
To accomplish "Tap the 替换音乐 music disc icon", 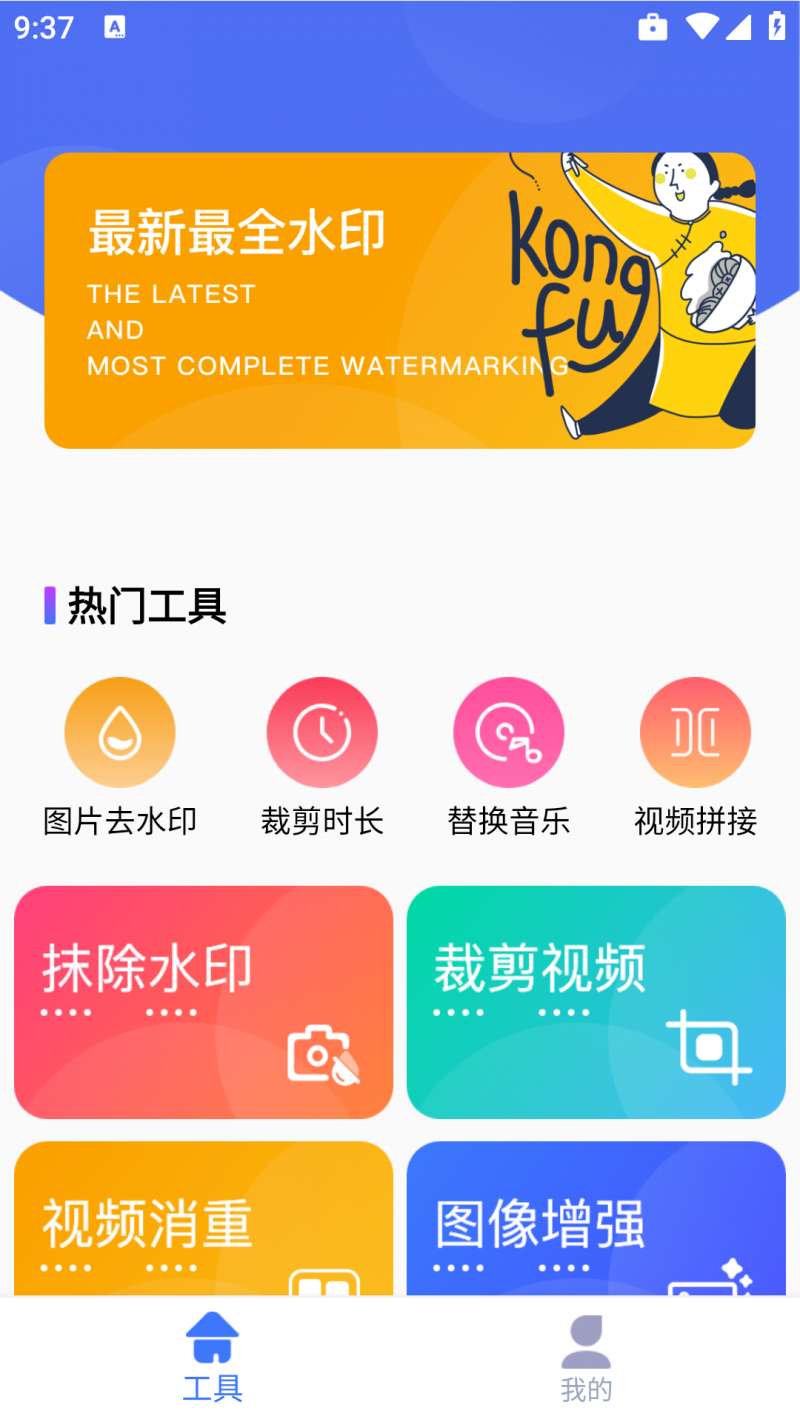I will tap(508, 732).
